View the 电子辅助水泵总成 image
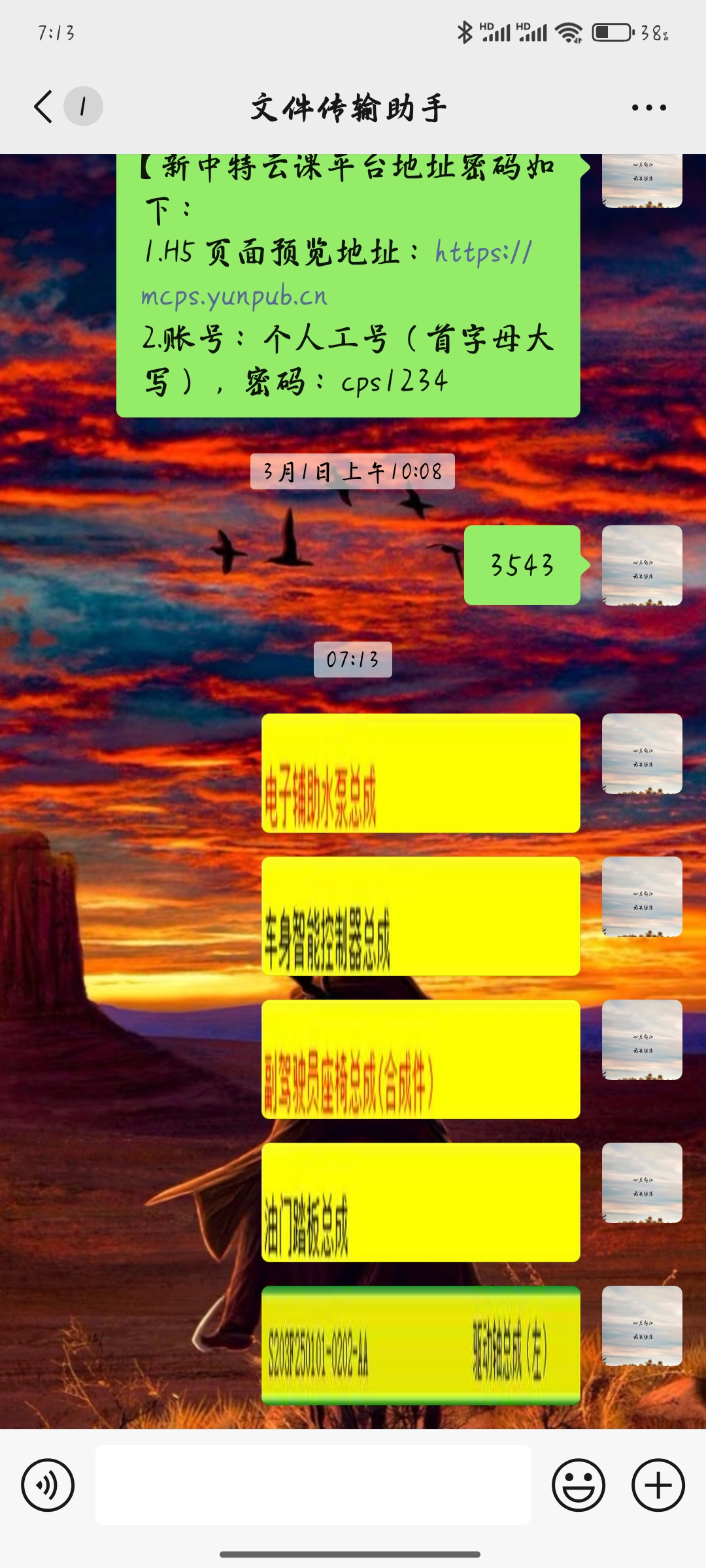 coord(420,773)
